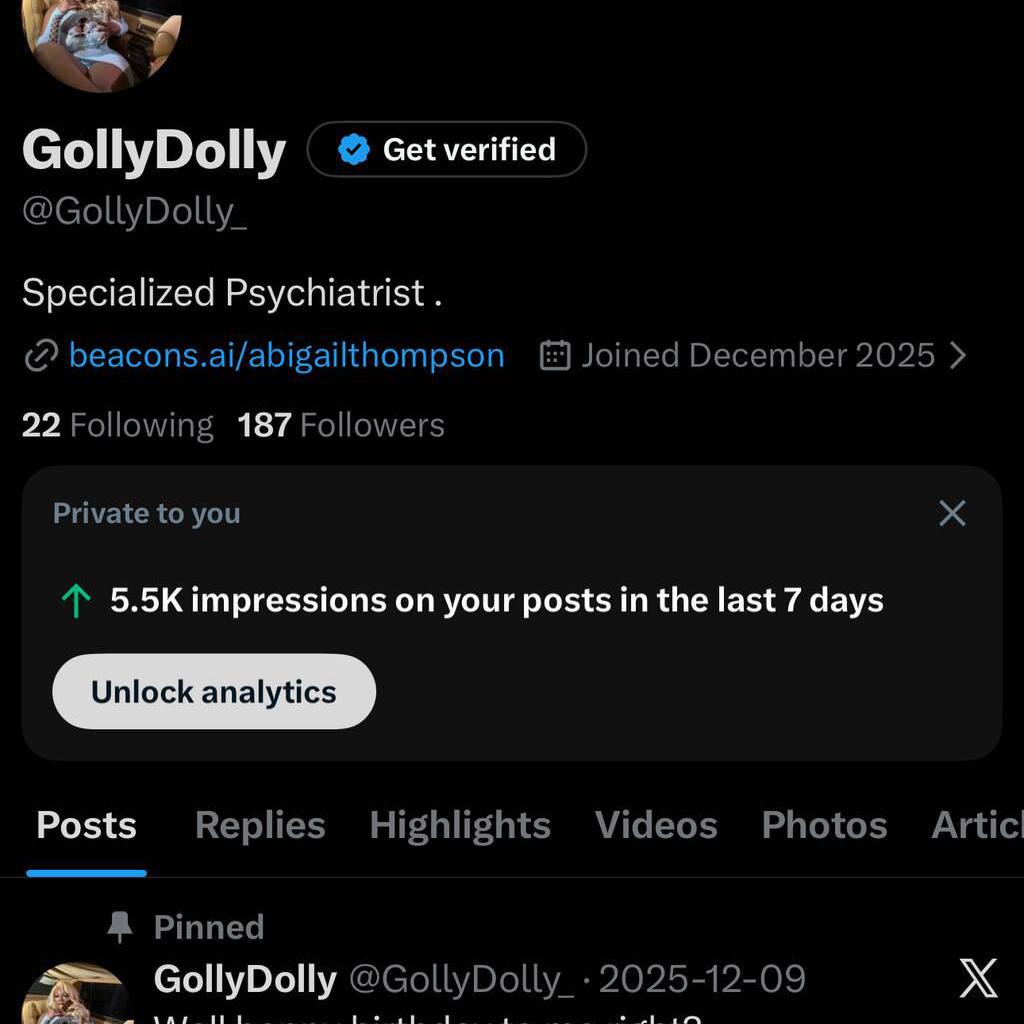This screenshot has height=1024, width=1024.
Task: View the 22 Following list
Action: point(117,426)
